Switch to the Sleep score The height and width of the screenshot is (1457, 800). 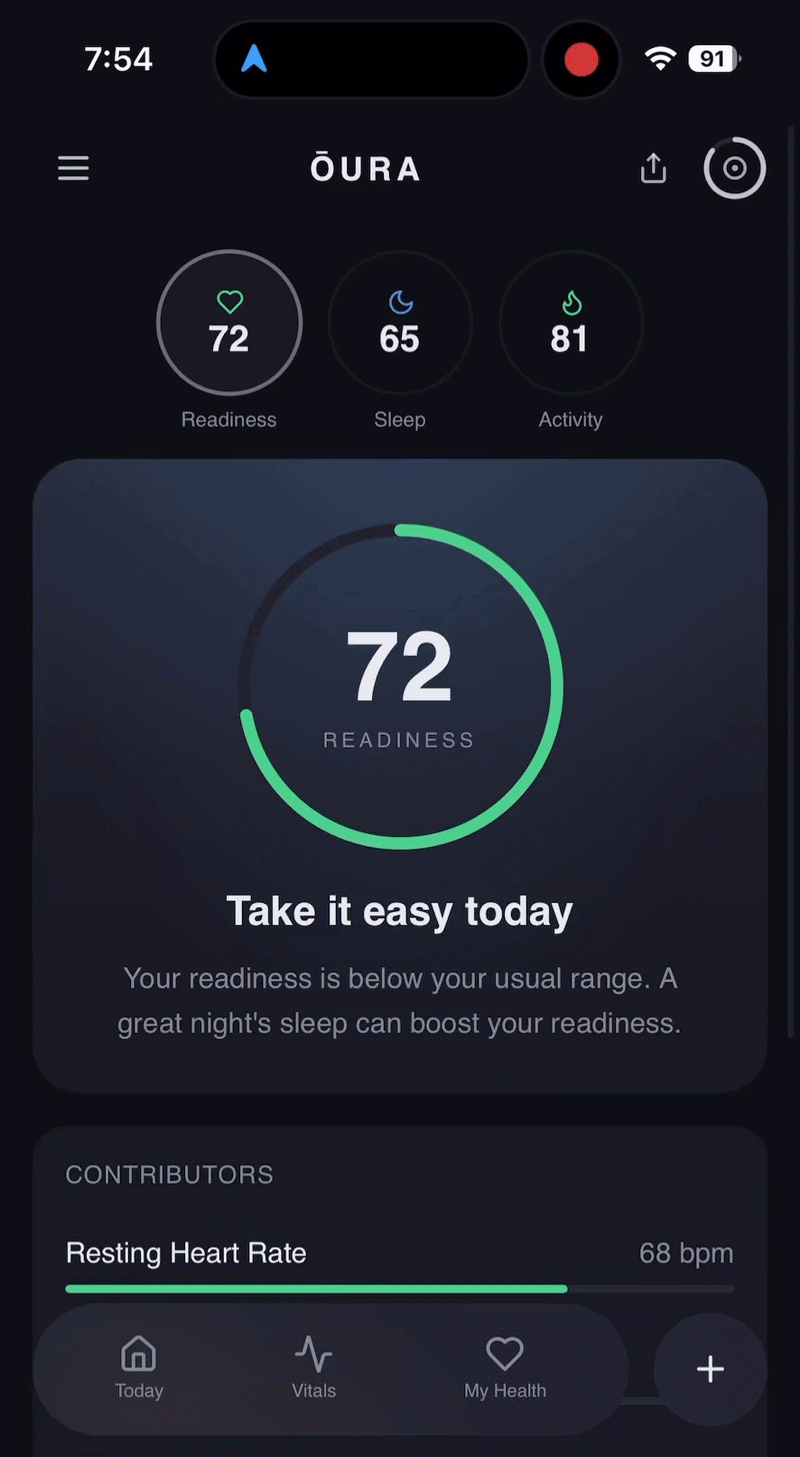point(400,323)
